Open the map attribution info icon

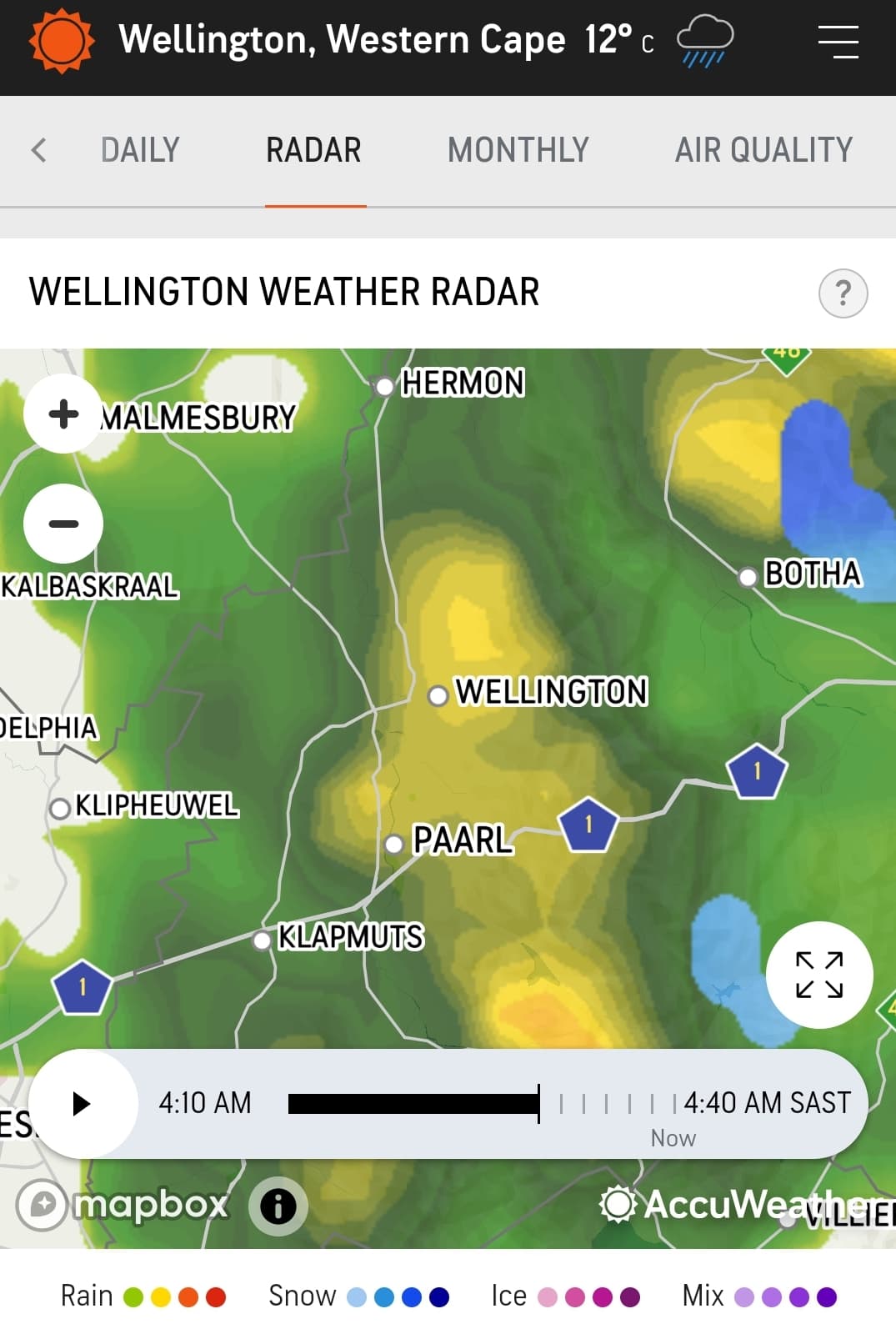278,1206
